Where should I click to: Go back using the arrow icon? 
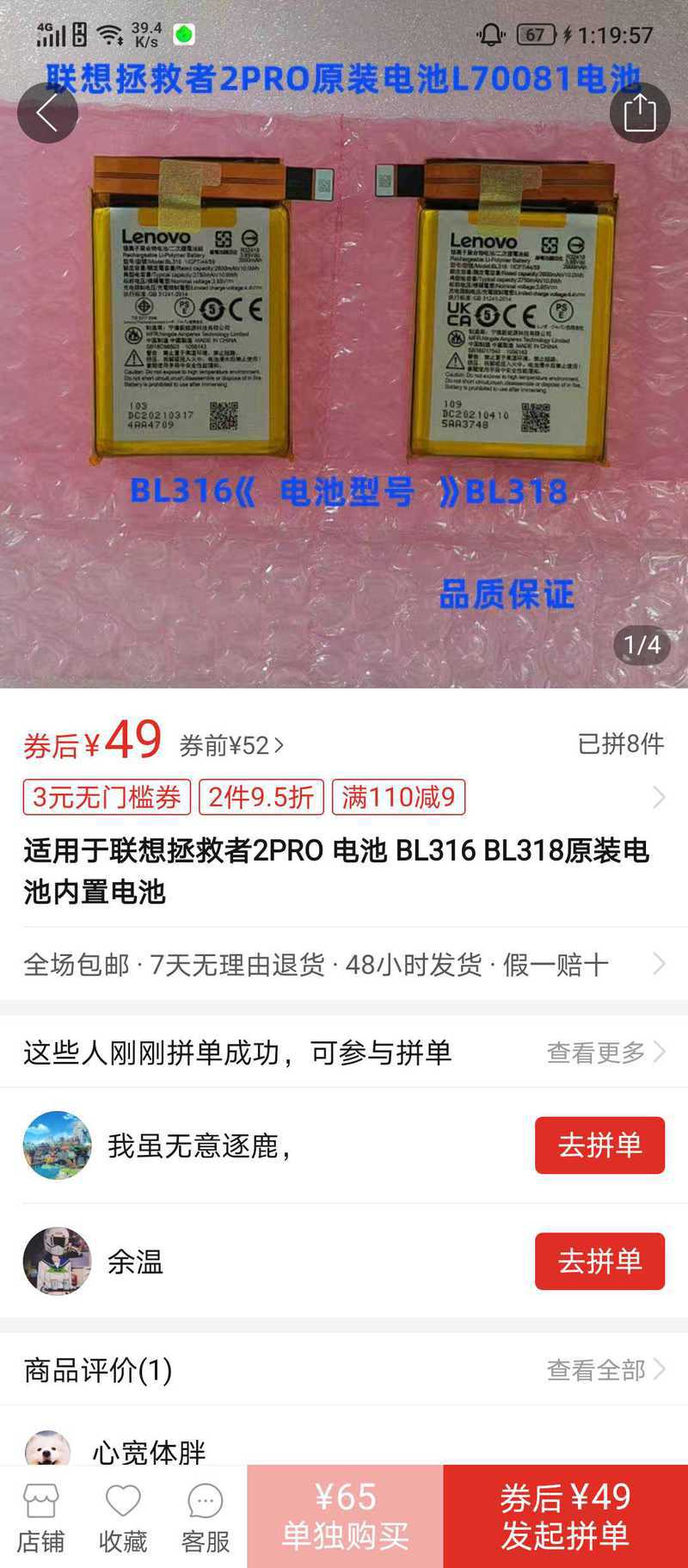47,112
